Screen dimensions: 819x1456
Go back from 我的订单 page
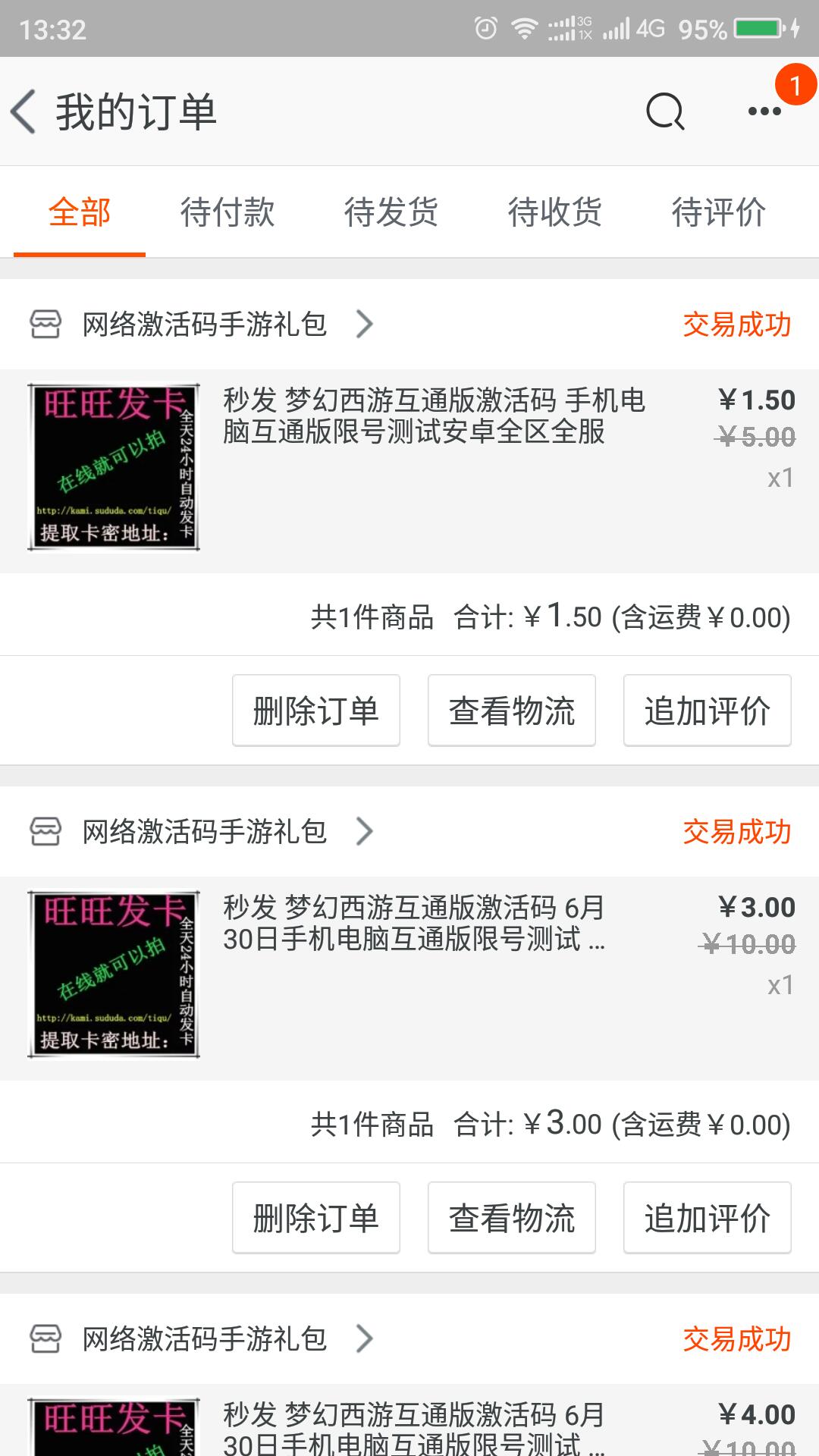[x=24, y=111]
